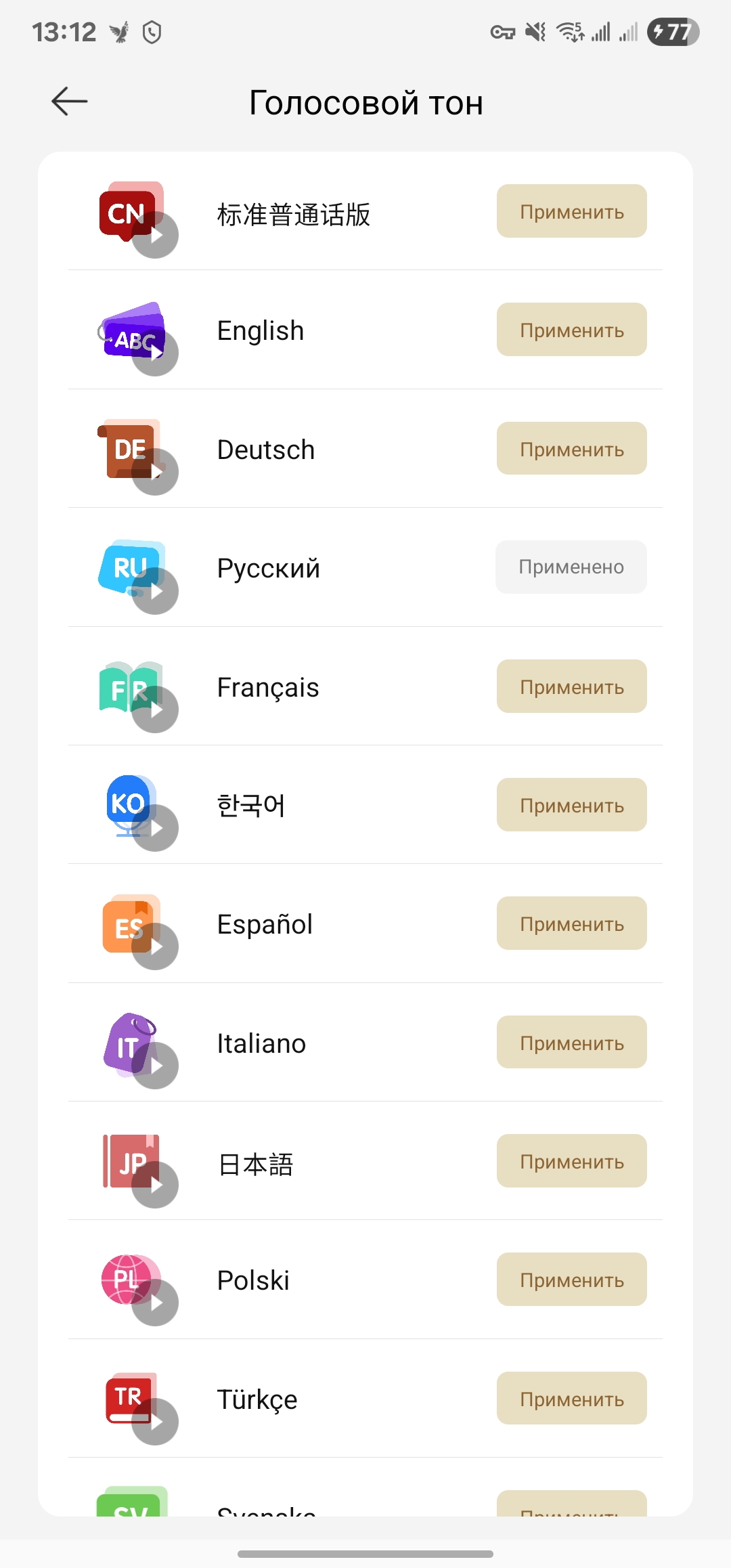Preview the Deutsch voice sample
This screenshot has width=731, height=1568.
click(155, 472)
